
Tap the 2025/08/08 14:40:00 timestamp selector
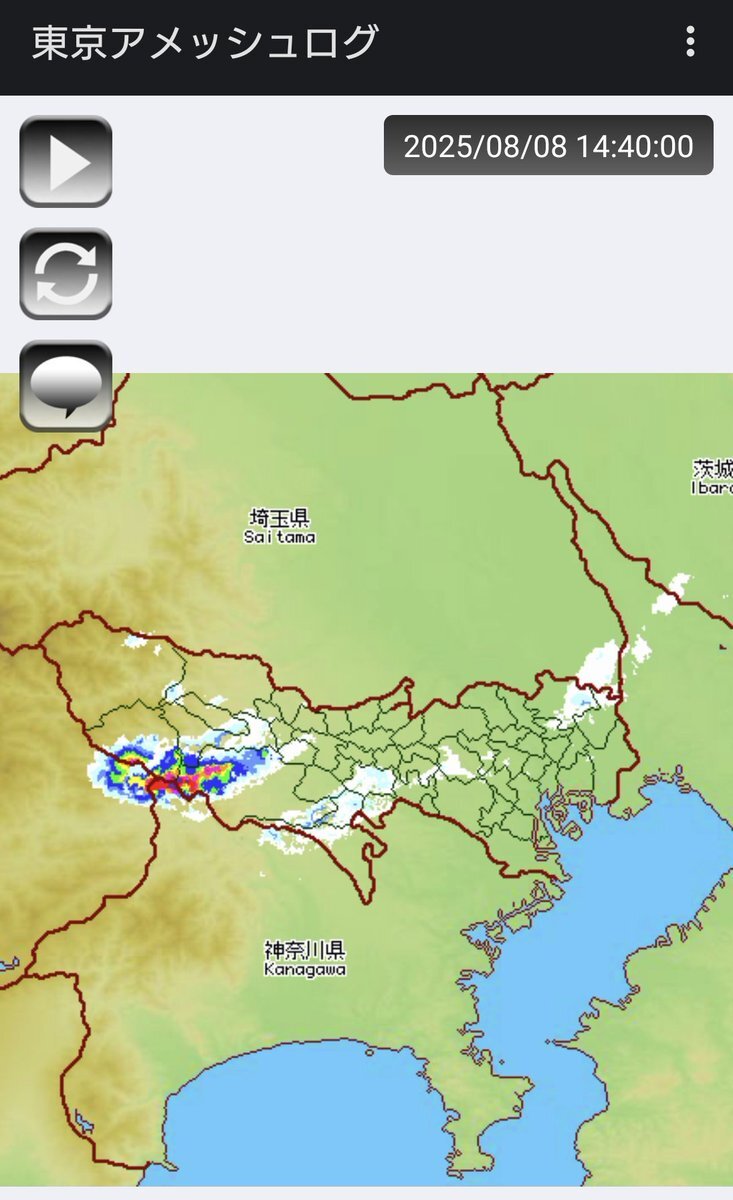pyautogui.click(x=549, y=146)
